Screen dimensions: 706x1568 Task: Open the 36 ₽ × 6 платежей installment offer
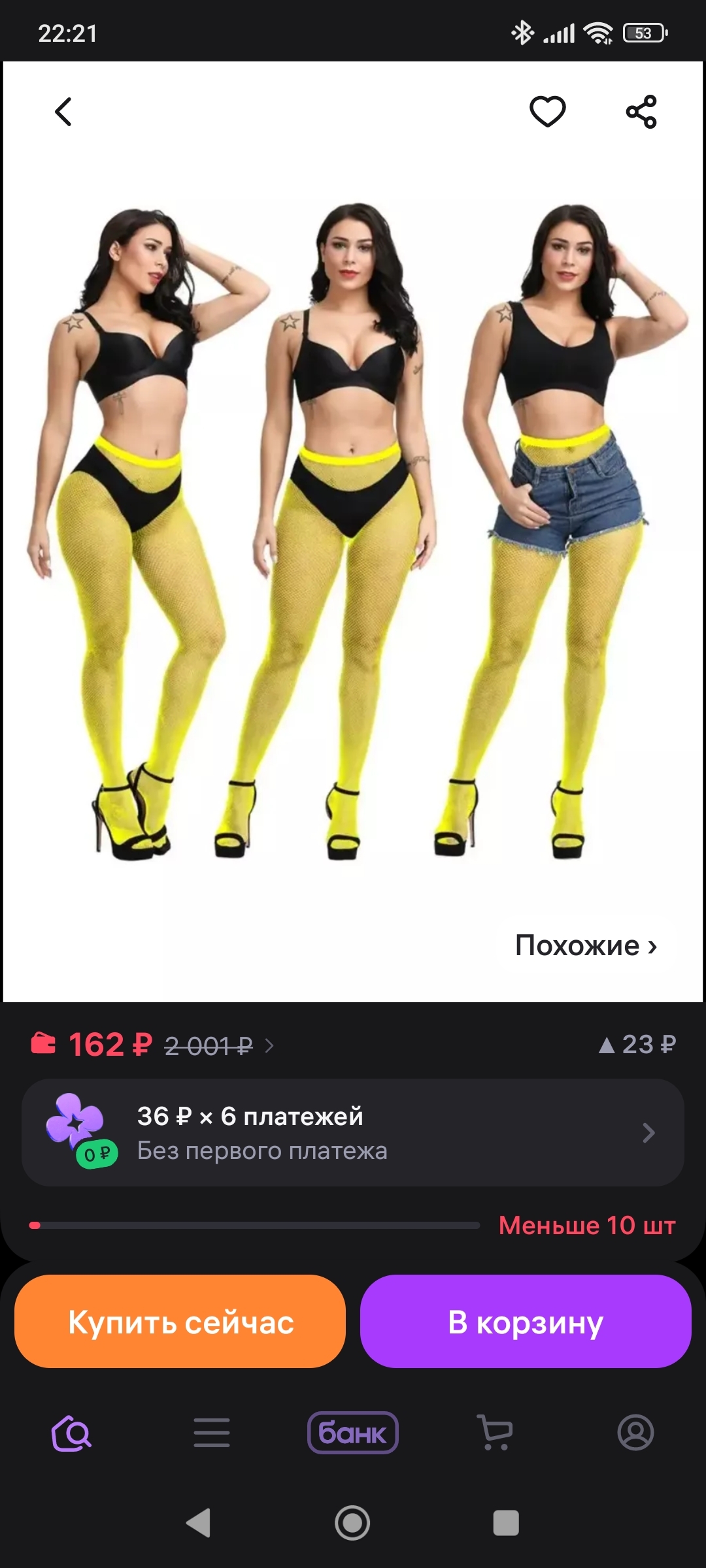click(353, 1133)
